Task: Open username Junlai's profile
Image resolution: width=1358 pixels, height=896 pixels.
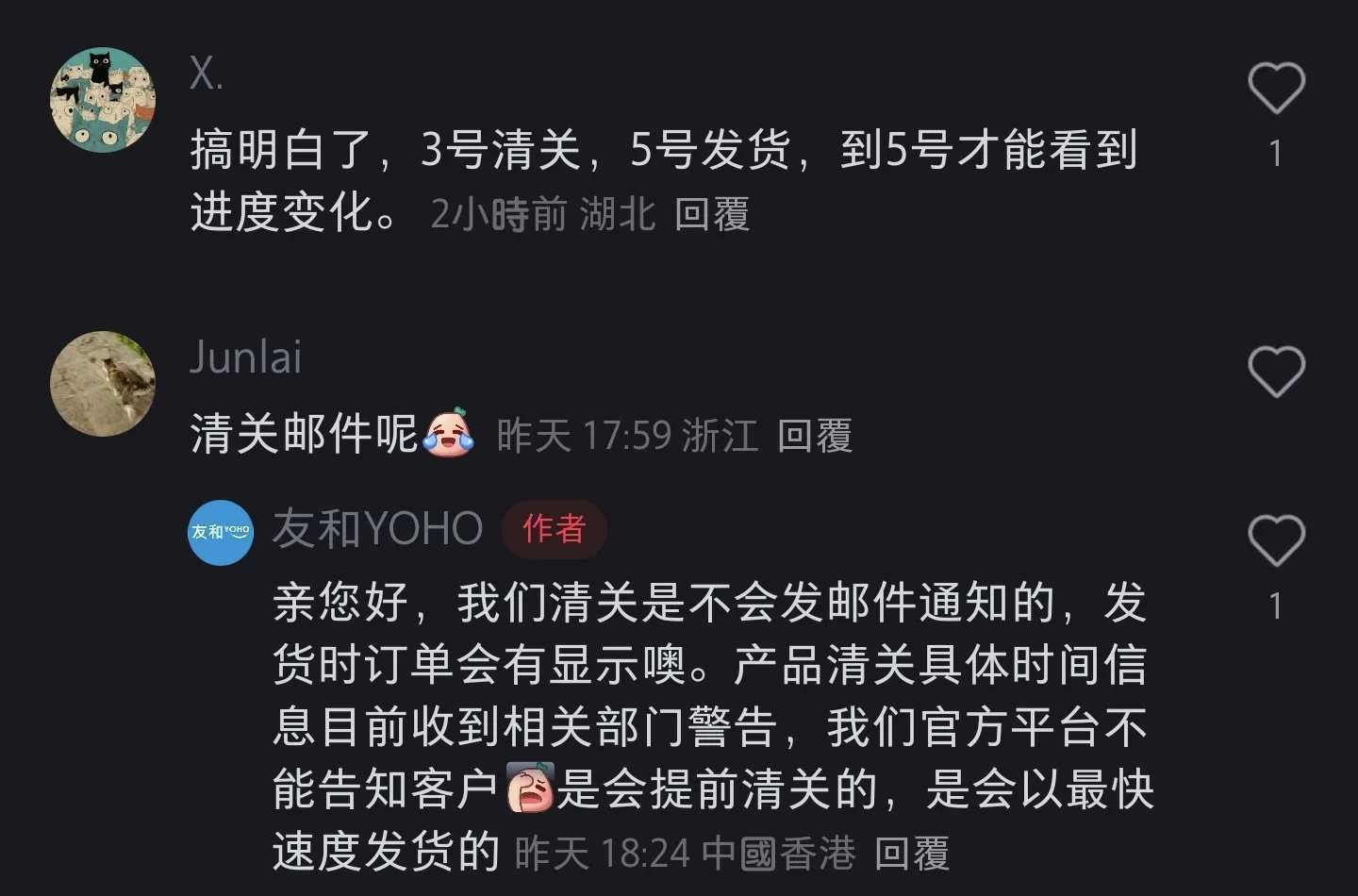Action: (x=245, y=358)
